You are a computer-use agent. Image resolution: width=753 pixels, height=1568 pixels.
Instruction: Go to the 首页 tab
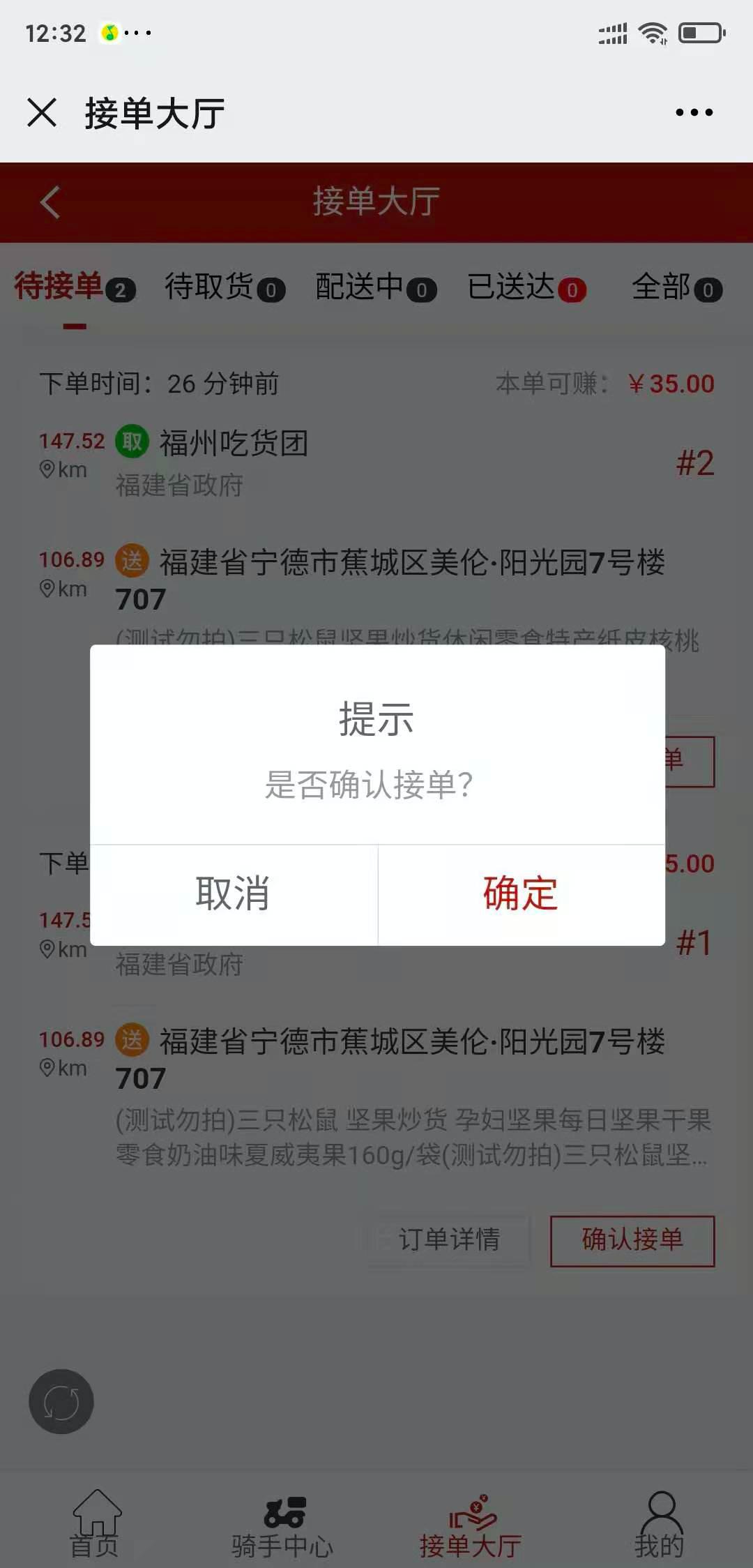[x=96, y=1525]
